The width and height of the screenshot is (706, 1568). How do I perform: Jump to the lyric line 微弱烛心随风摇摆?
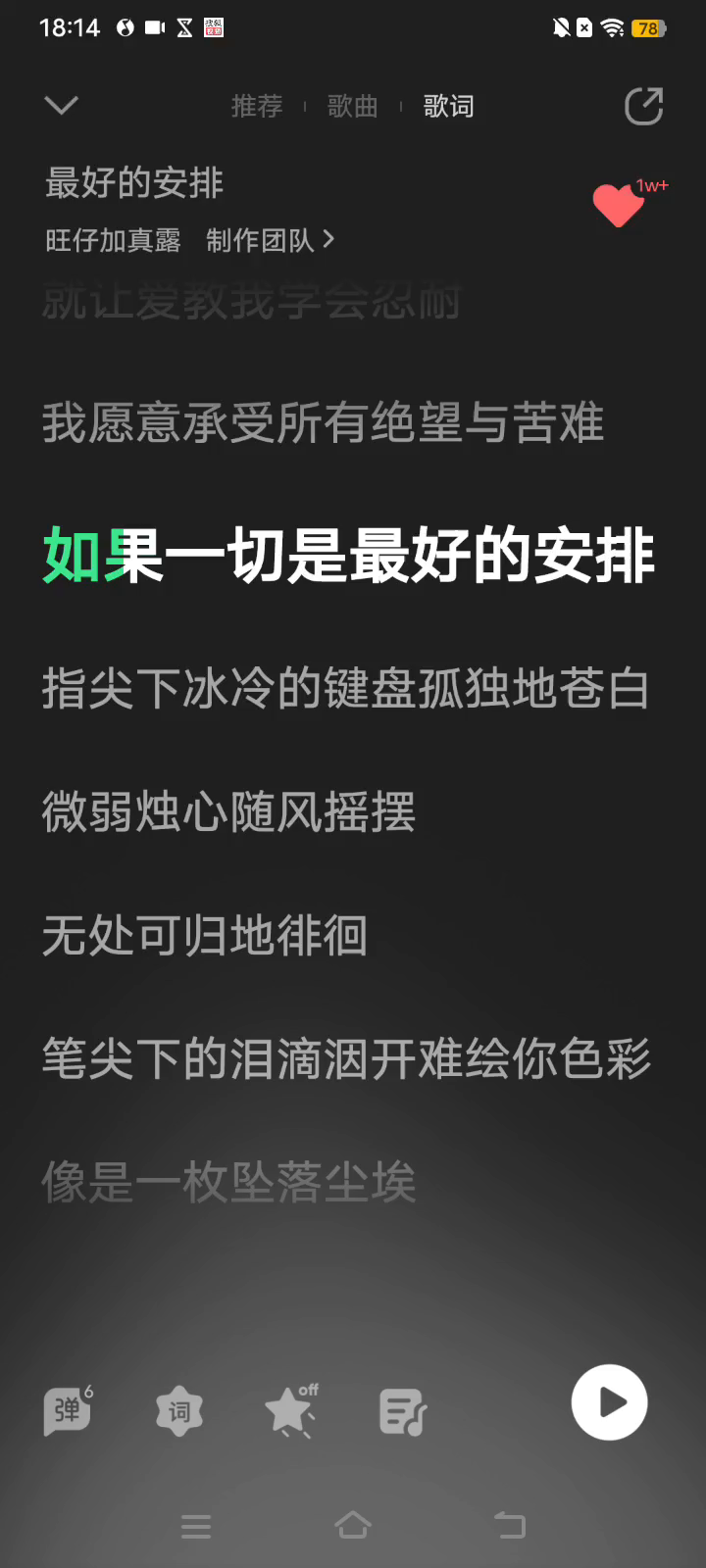(x=228, y=812)
